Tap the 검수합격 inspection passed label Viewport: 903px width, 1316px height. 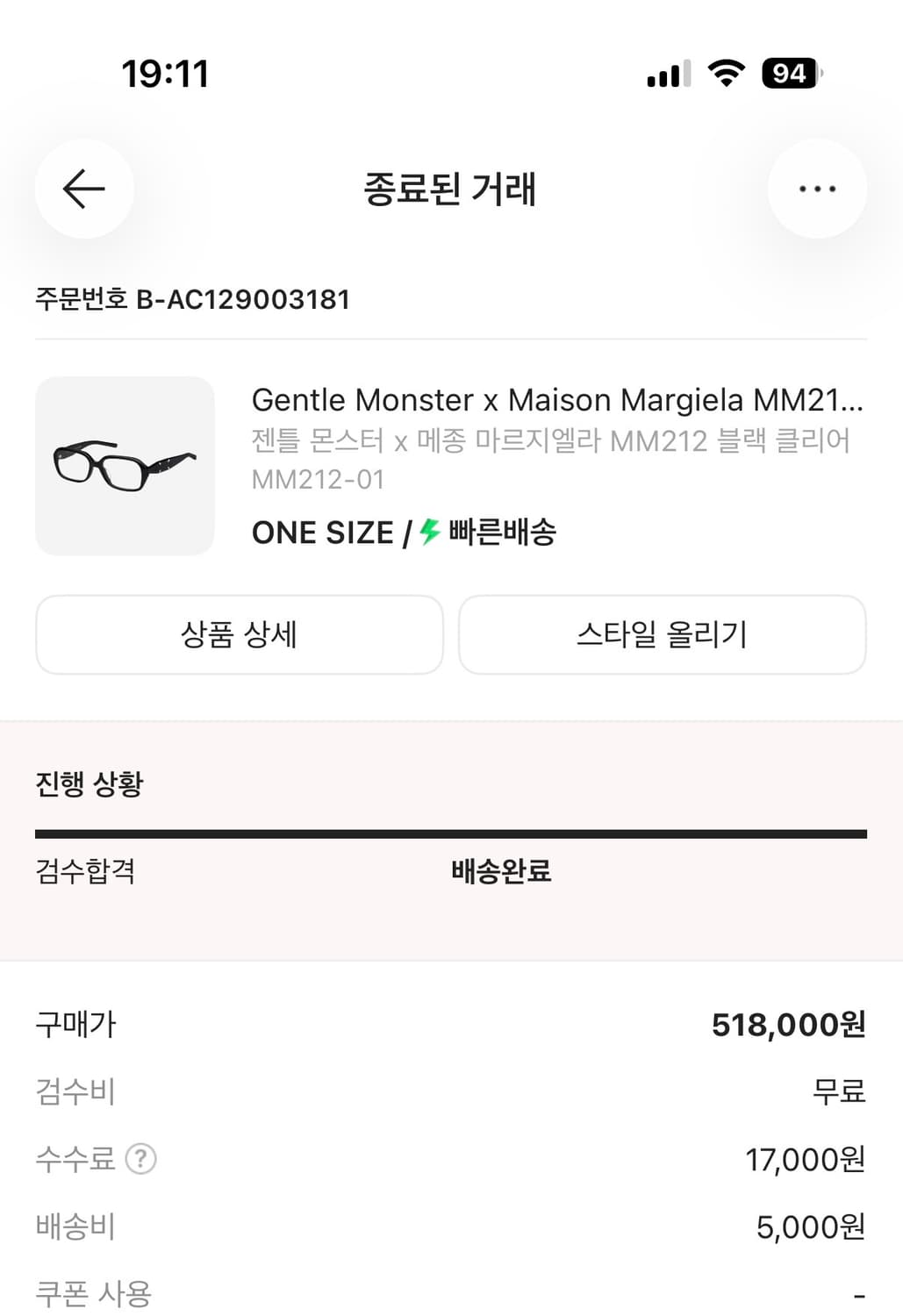(85, 872)
